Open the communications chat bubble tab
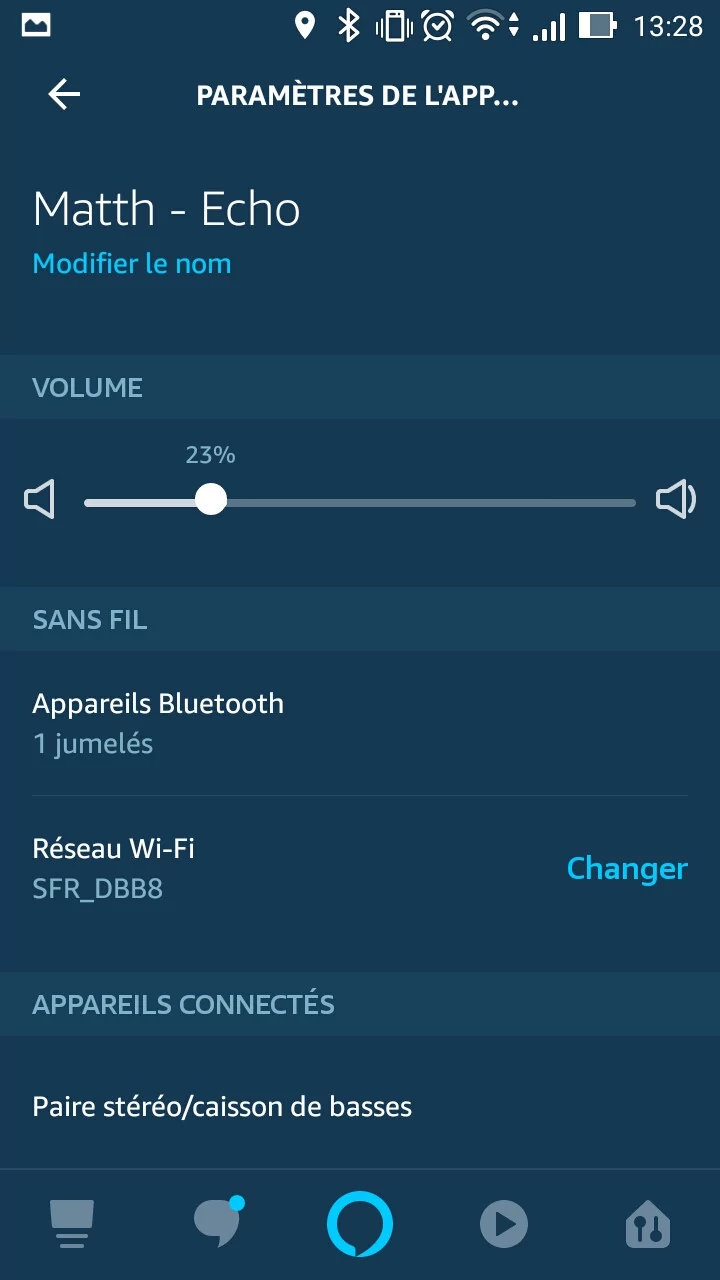This screenshot has width=720, height=1280. tap(217, 1222)
